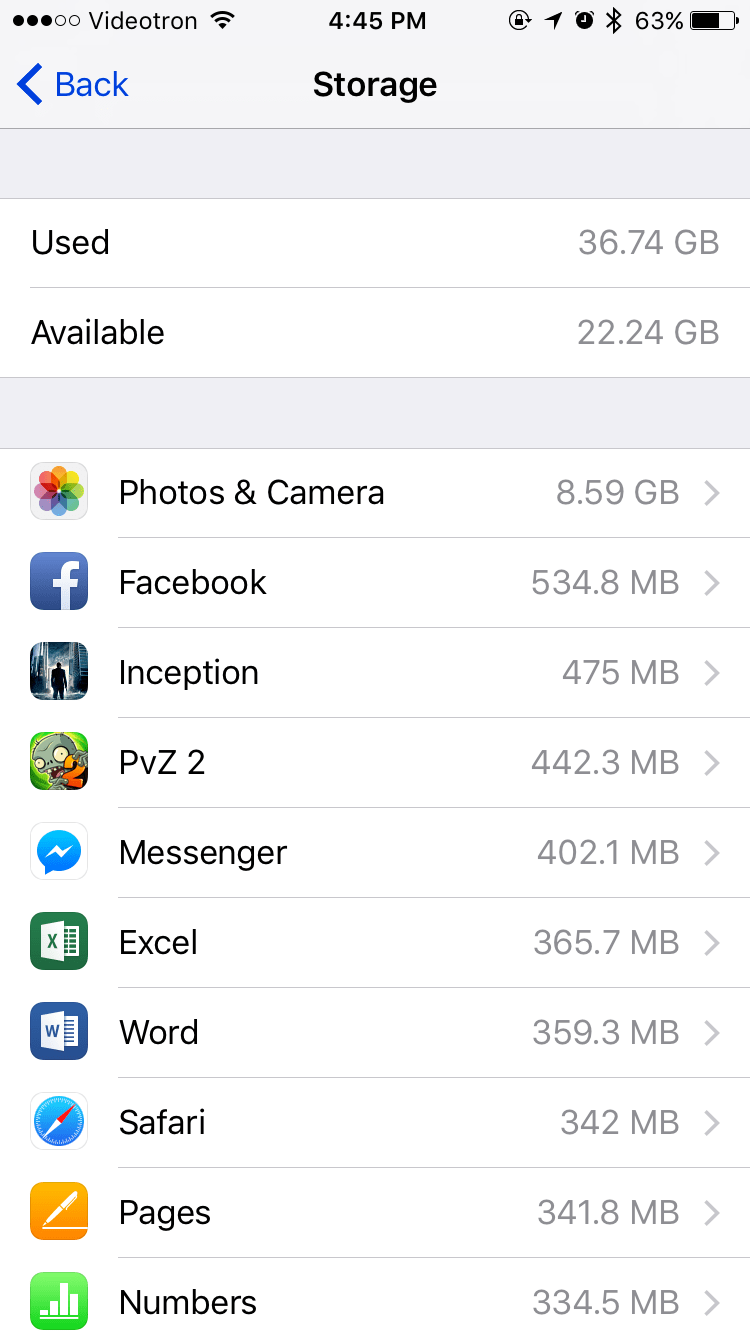Tap the Photos & Camera app icon
Screen dimensions: 750x1334
(x=58, y=491)
